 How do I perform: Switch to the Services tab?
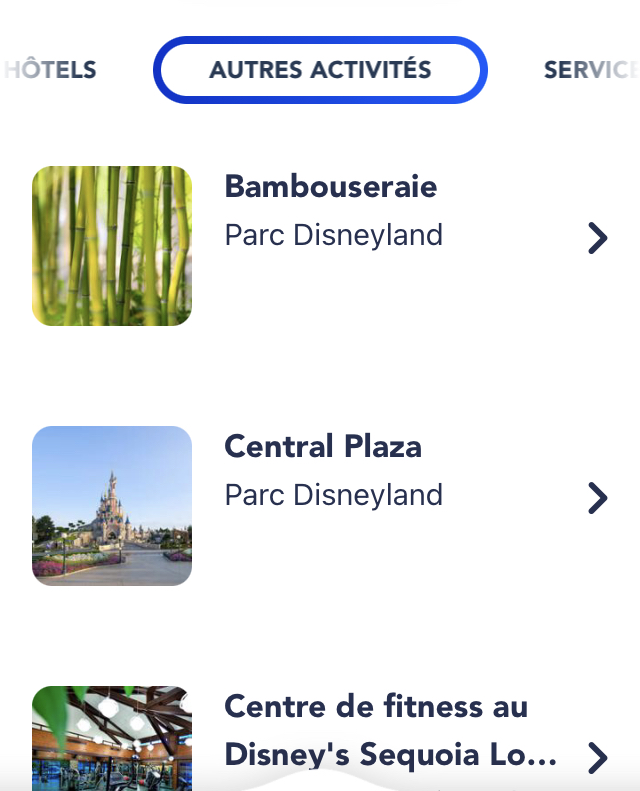pyautogui.click(x=590, y=70)
